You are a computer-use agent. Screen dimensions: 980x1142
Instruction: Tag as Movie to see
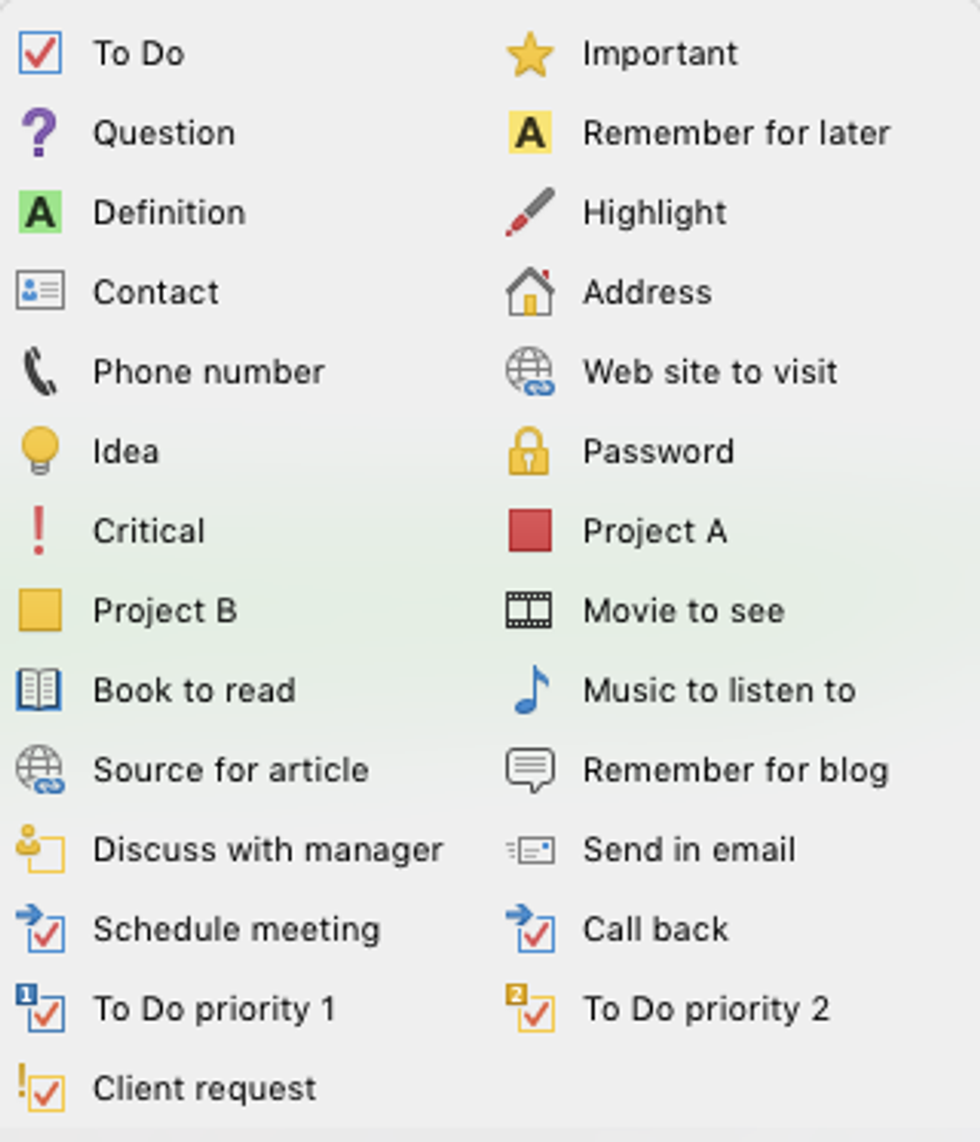point(683,610)
